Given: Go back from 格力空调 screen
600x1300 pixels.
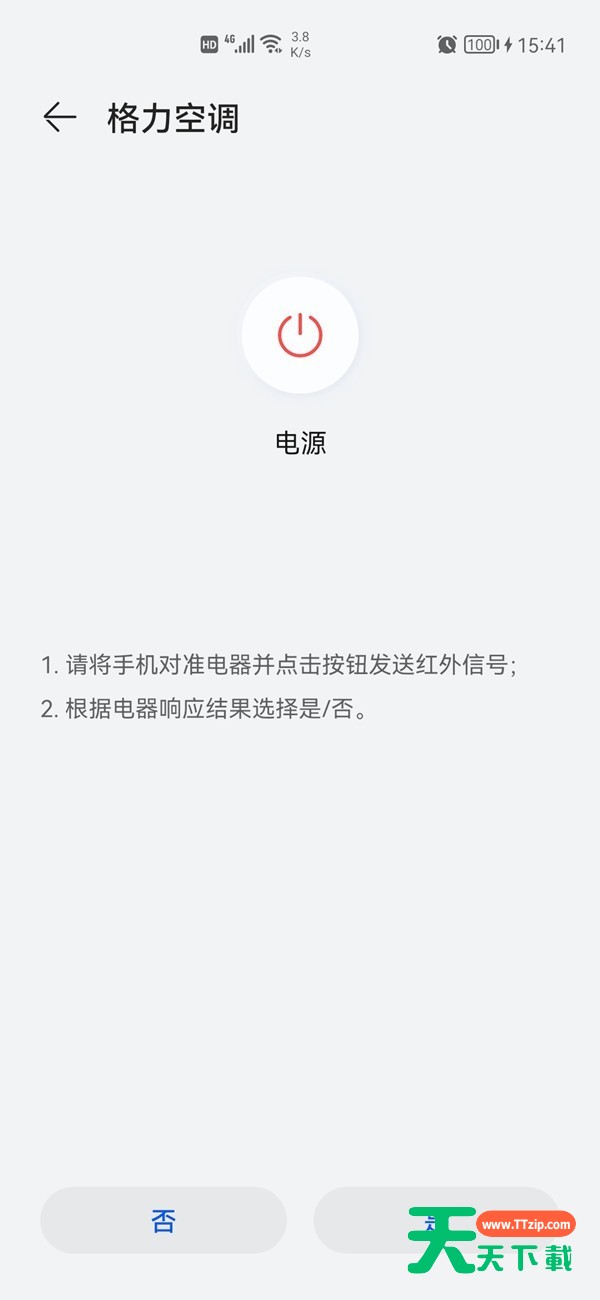Looking at the screenshot, I should (60, 118).
